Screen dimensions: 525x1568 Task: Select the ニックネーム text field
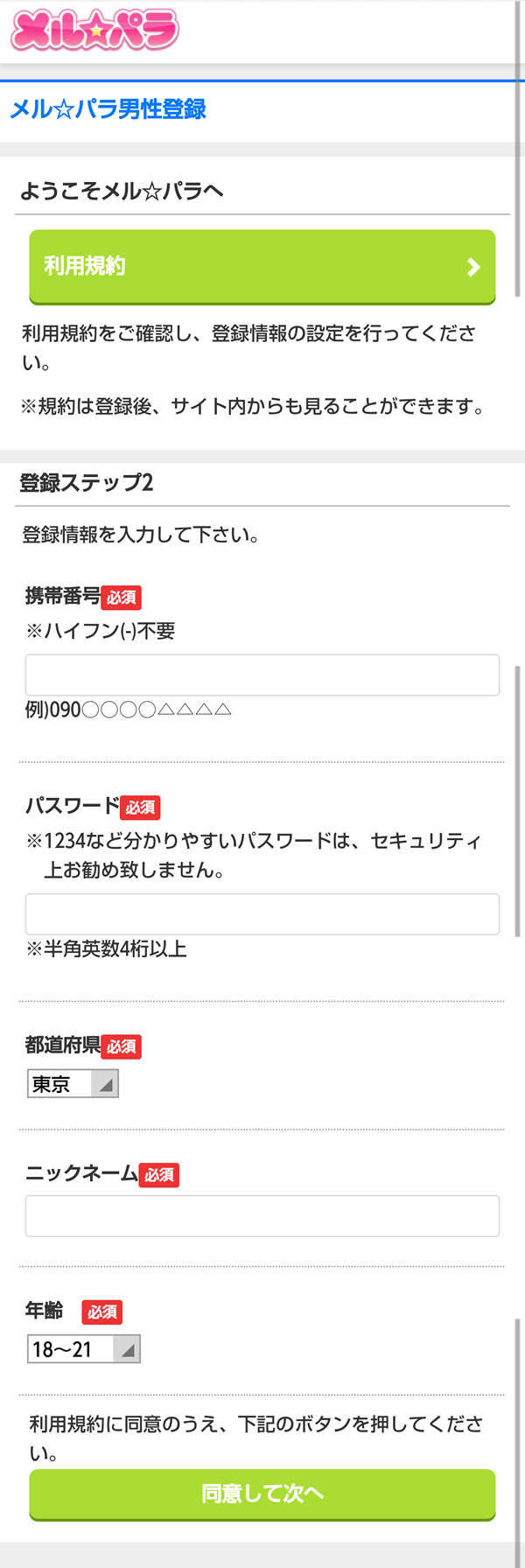(x=262, y=1215)
